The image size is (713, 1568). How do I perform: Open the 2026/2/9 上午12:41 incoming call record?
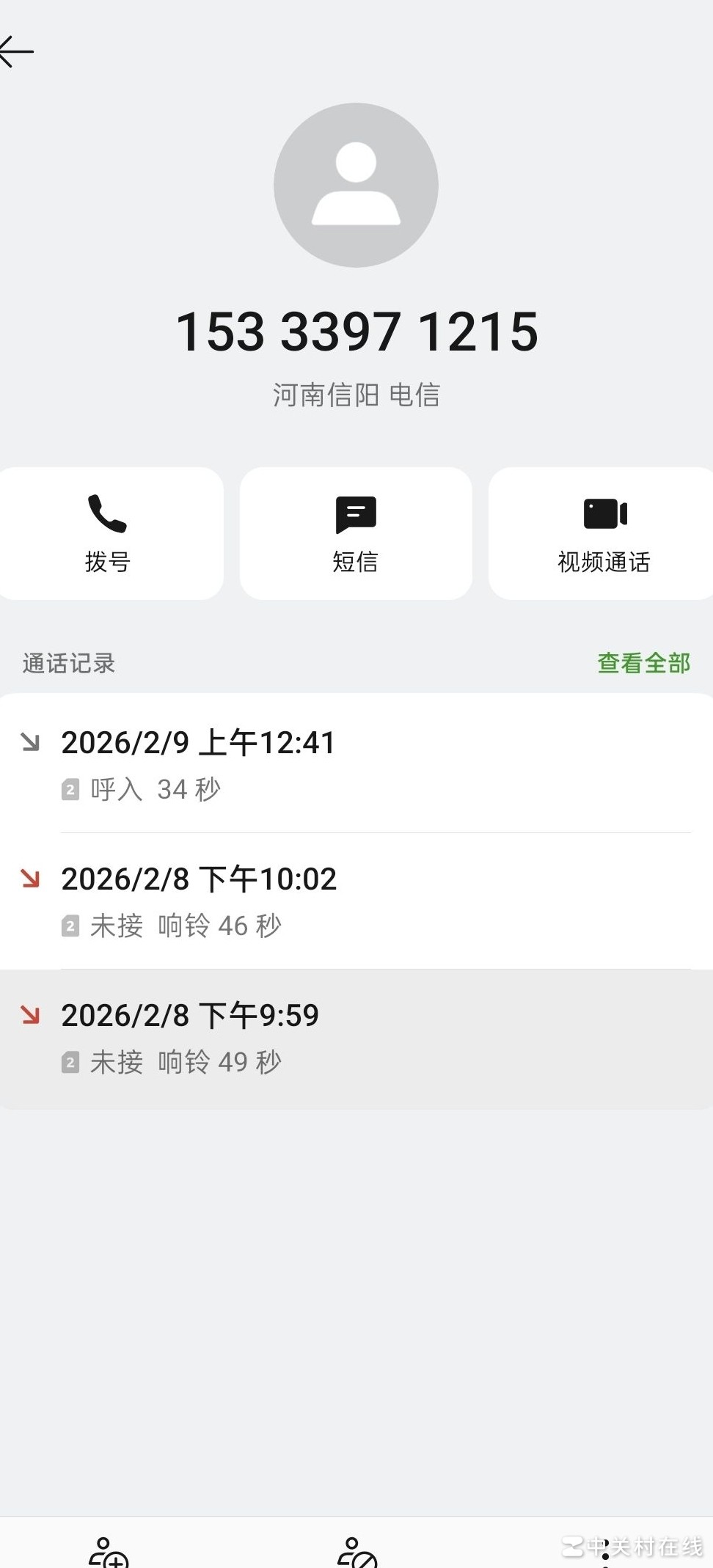[x=356, y=764]
